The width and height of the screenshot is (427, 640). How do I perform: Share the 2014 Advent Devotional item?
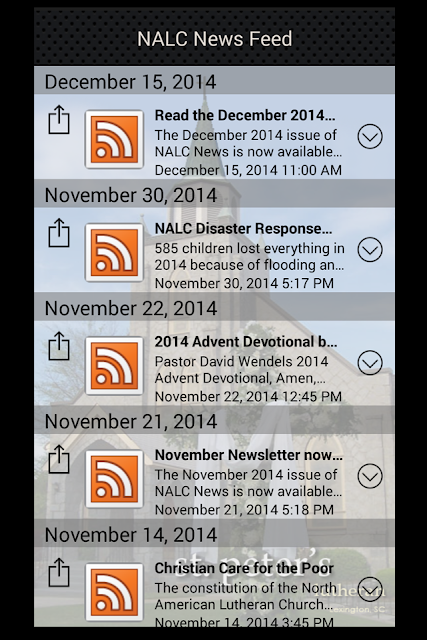[59, 346]
